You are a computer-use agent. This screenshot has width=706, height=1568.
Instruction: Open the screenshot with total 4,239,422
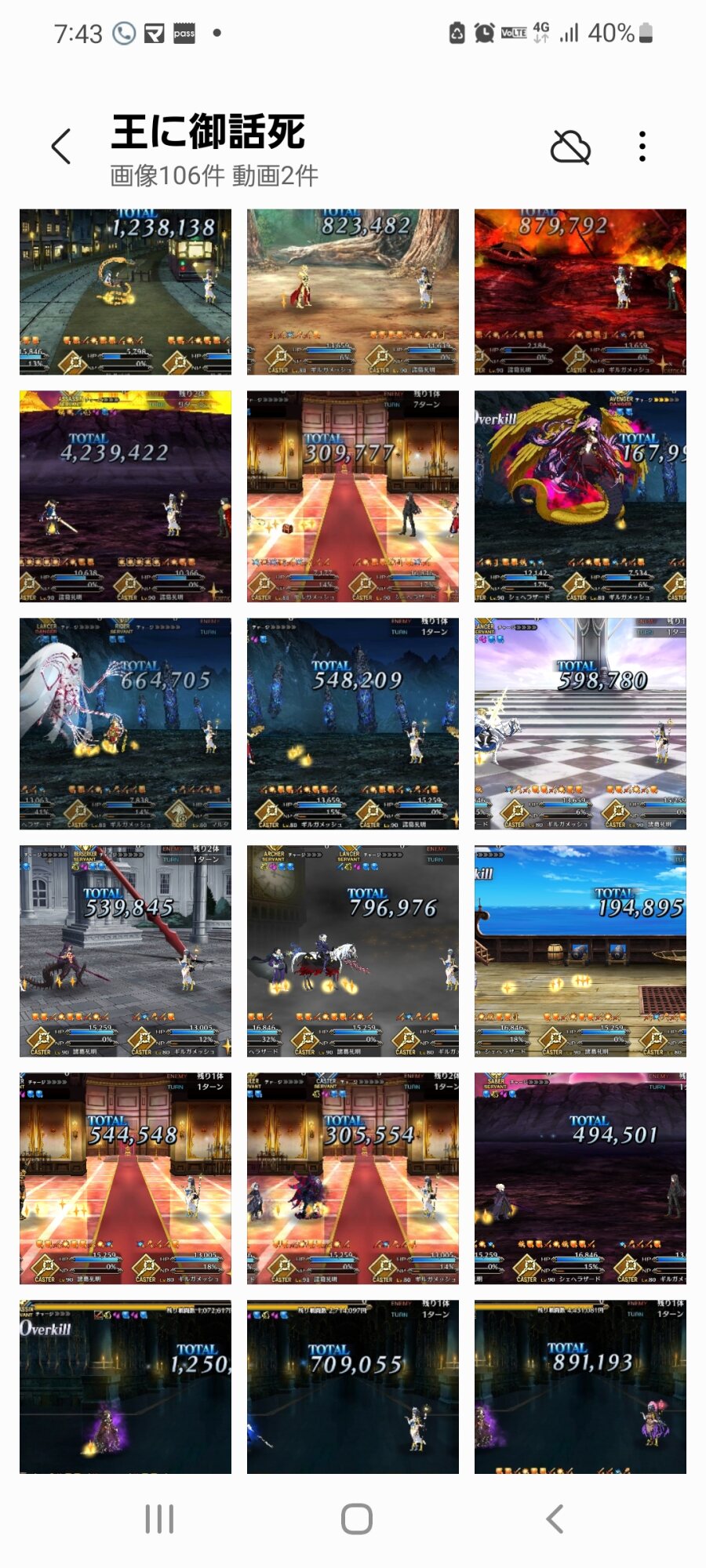(126, 496)
